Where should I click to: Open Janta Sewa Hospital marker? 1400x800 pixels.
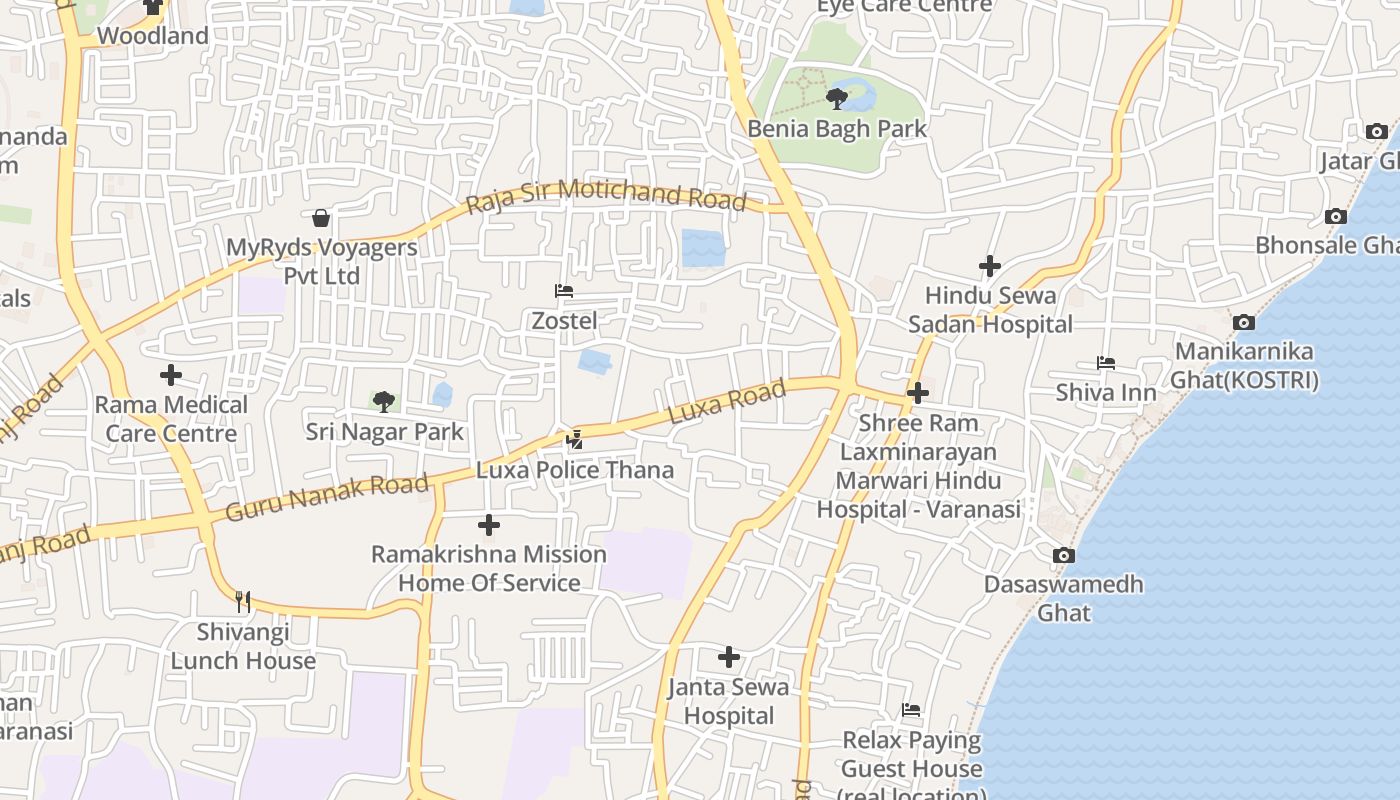729,657
